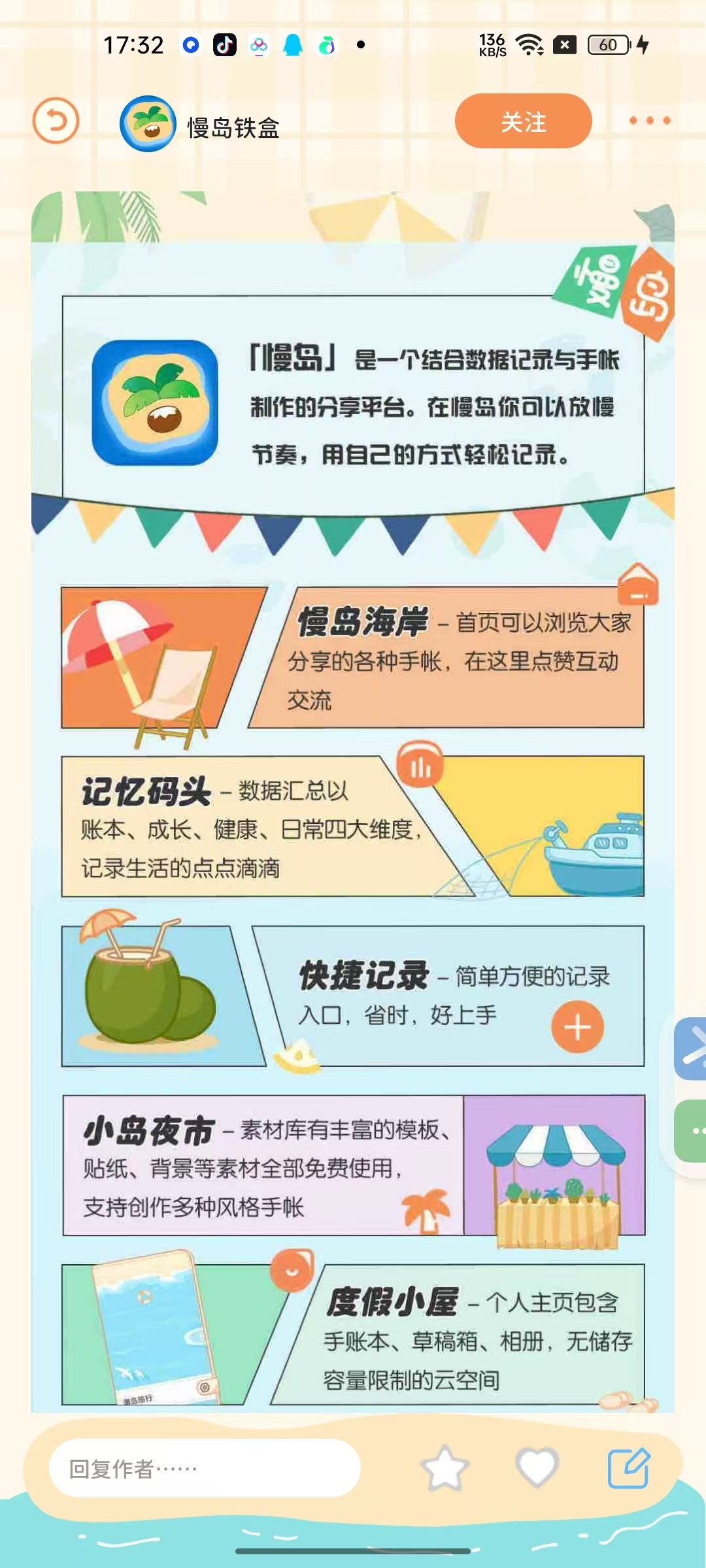Open the edit/compose note icon
This screenshot has height=1568, width=706.
click(629, 1467)
